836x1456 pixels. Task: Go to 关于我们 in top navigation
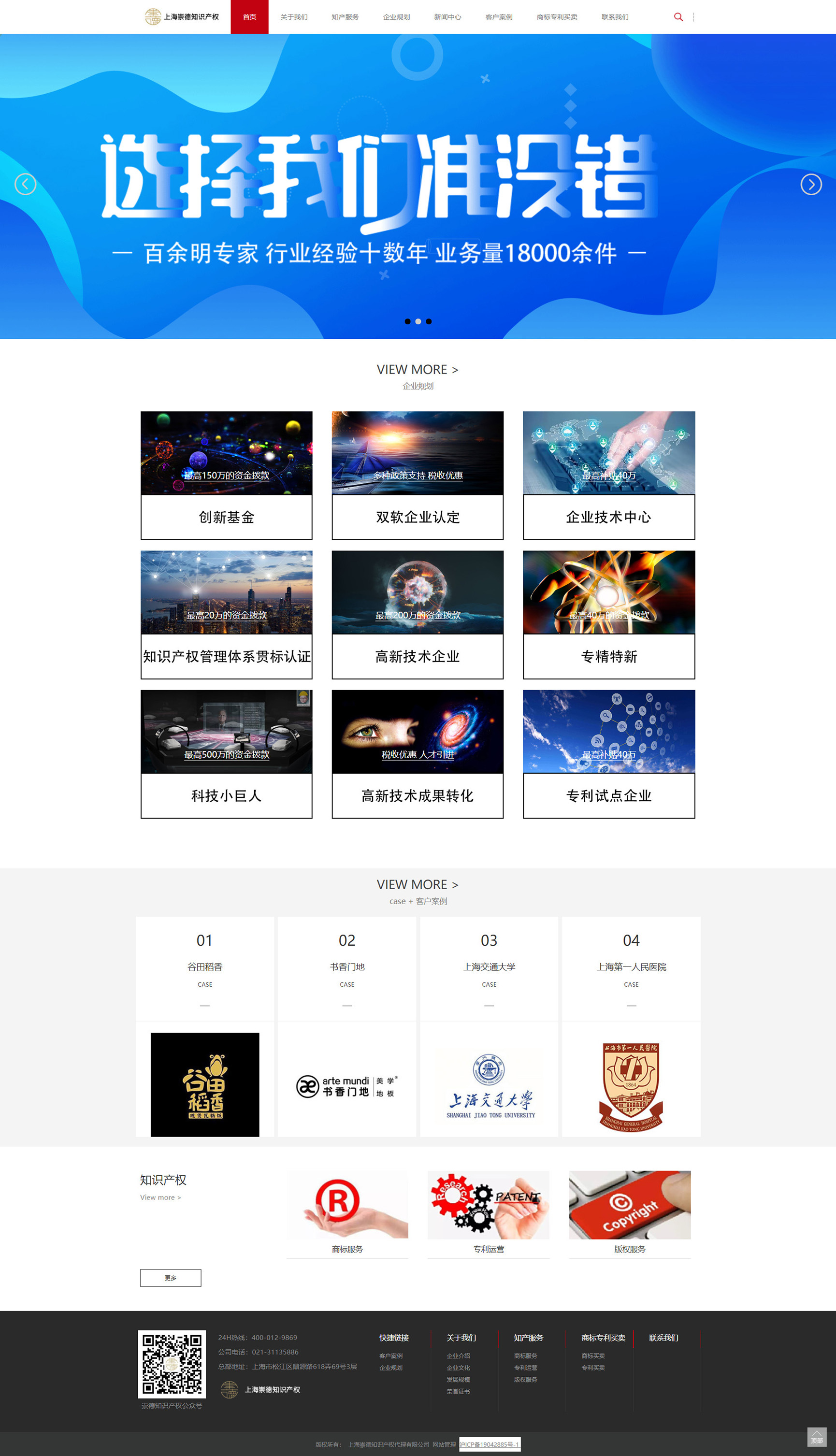pos(293,17)
